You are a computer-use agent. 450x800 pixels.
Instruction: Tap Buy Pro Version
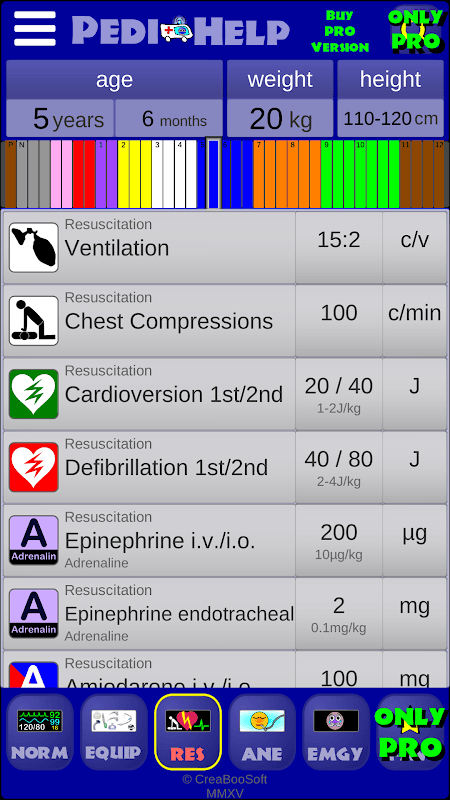(340, 32)
